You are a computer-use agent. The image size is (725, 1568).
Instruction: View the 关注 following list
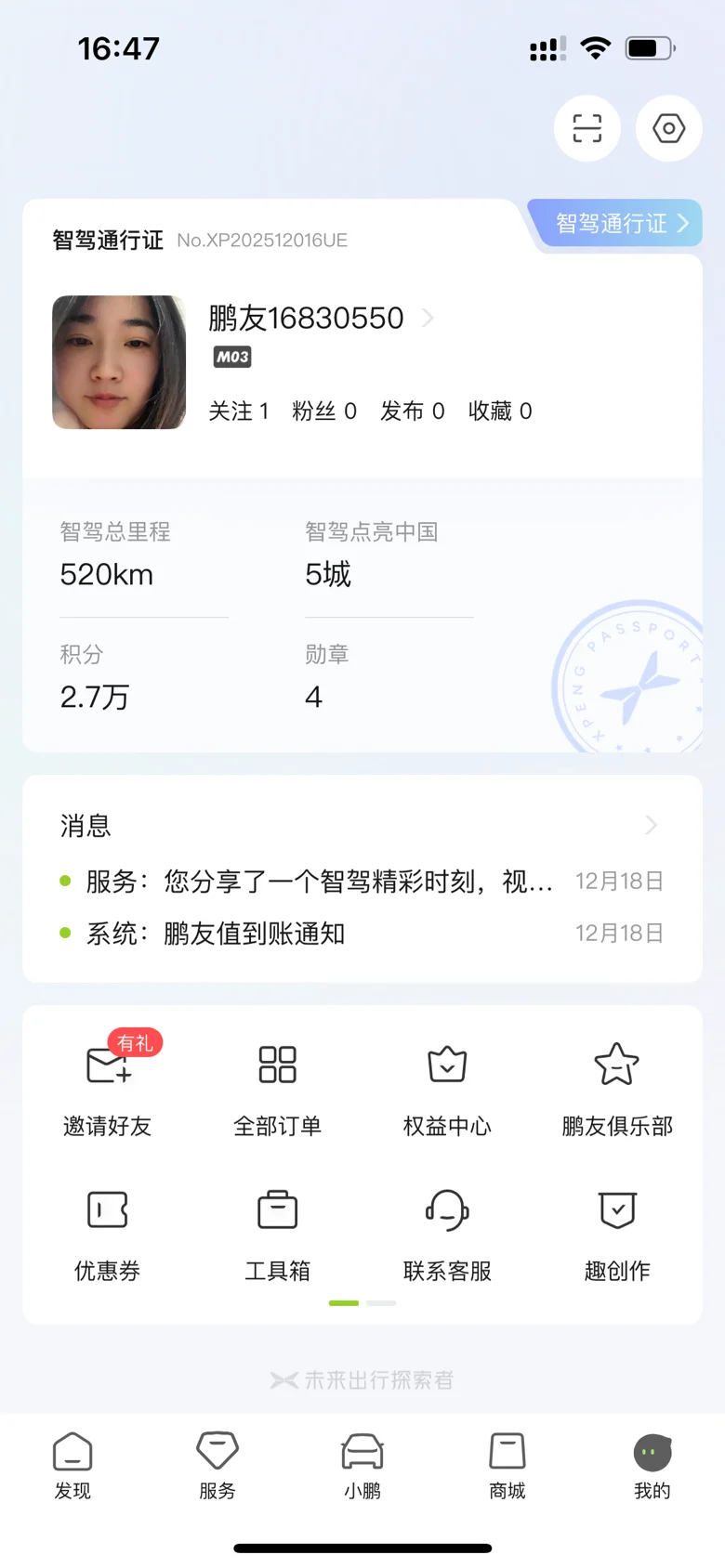239,412
